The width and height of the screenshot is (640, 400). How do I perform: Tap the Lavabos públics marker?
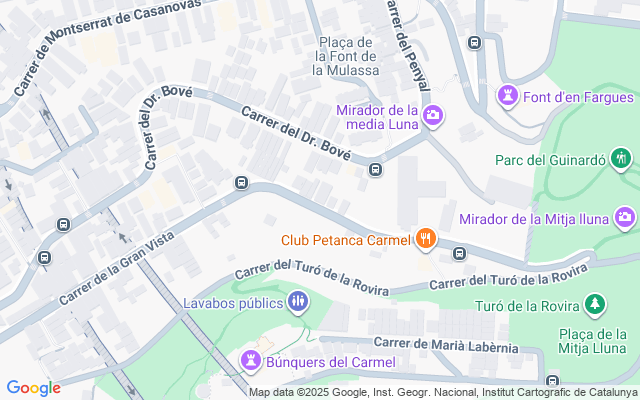[298, 301]
